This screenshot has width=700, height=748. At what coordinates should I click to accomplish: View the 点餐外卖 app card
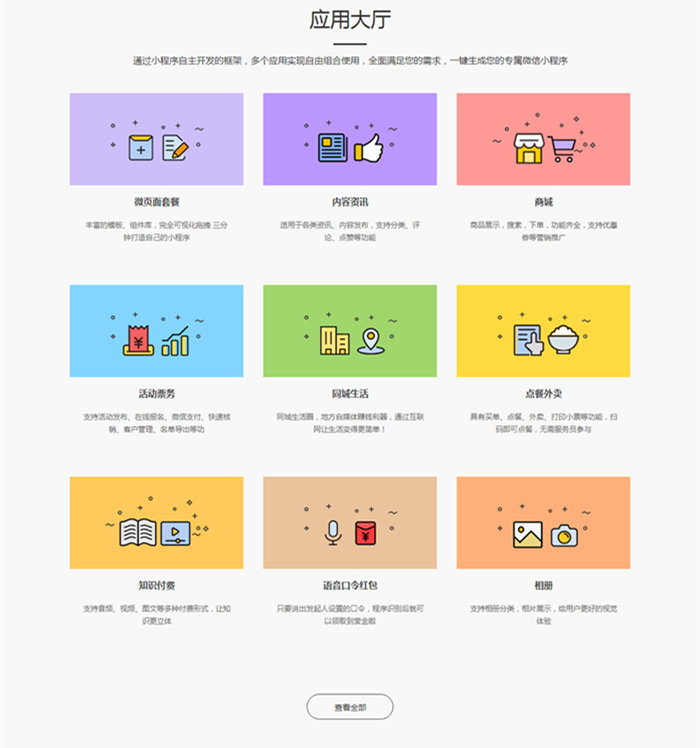click(543, 331)
